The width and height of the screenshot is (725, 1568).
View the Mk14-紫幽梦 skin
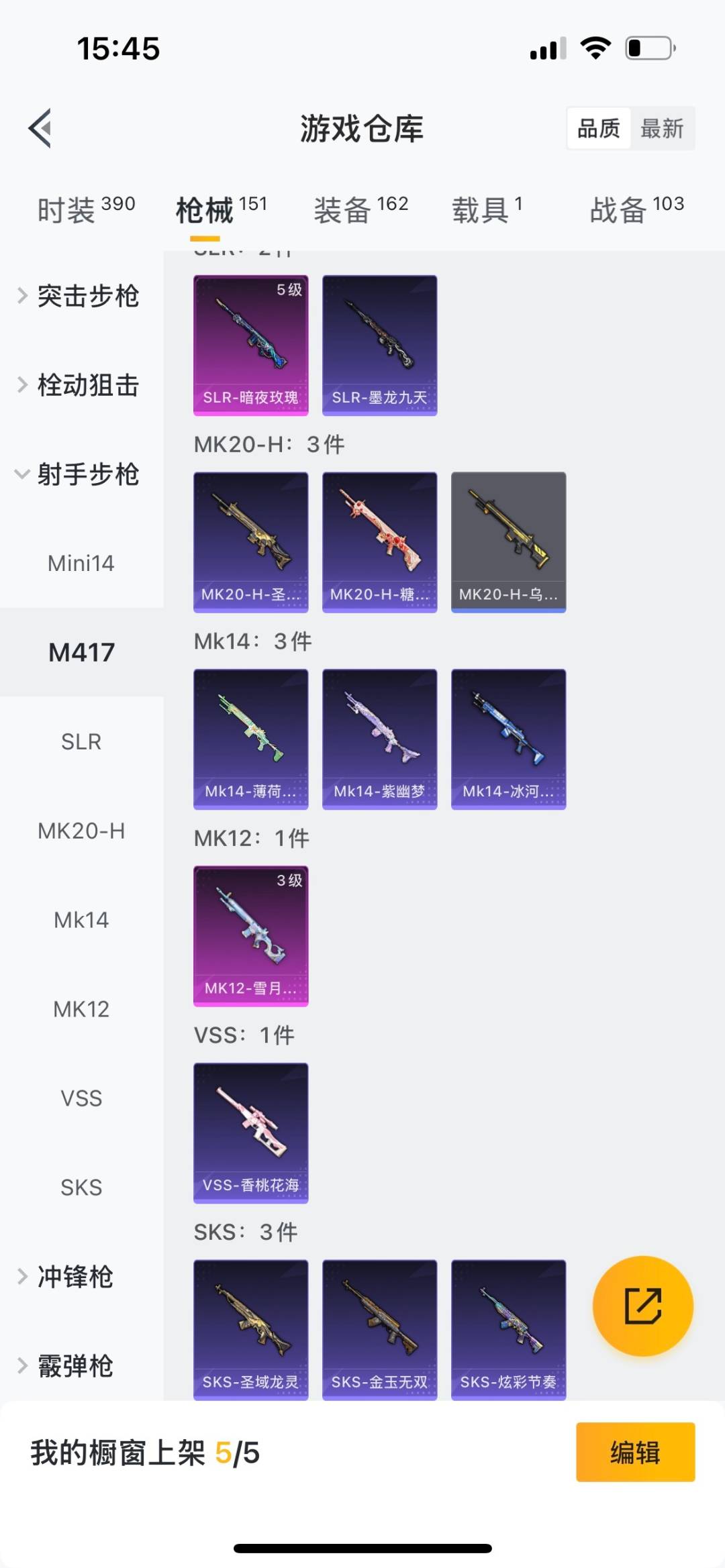pos(380,739)
